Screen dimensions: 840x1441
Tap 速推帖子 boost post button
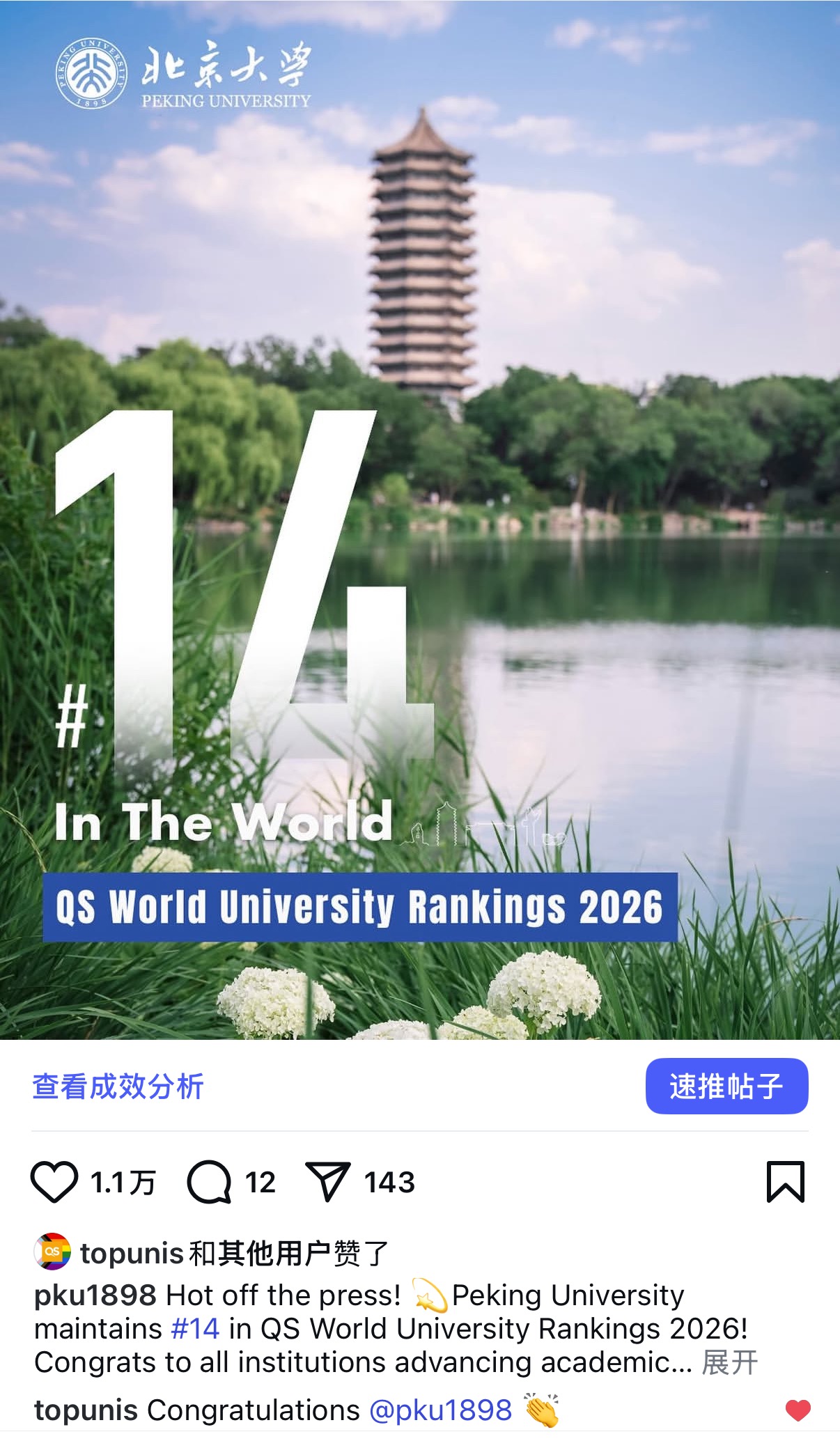pyautogui.click(x=726, y=1086)
